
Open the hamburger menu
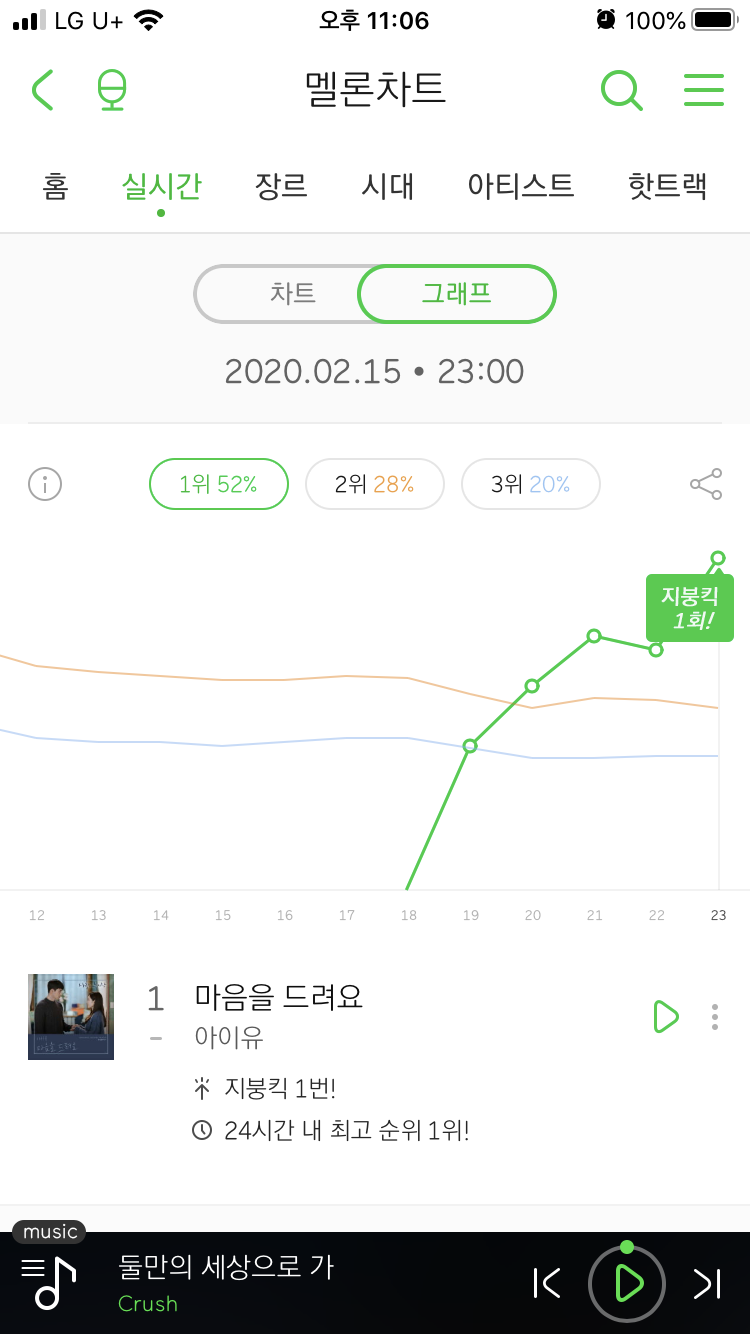[x=703, y=90]
